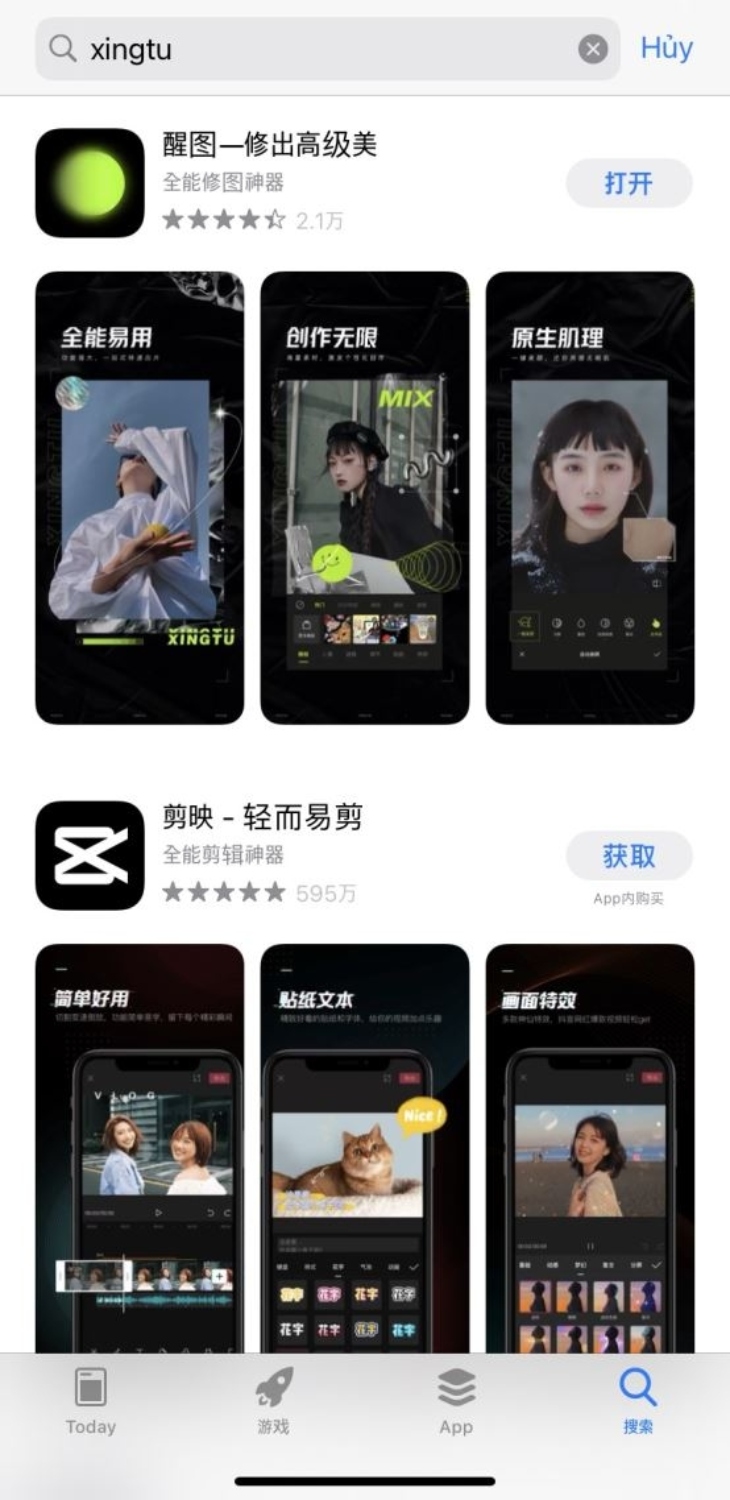Get the 剪映 app with 获取 button
This screenshot has width=730, height=1500.
point(629,856)
